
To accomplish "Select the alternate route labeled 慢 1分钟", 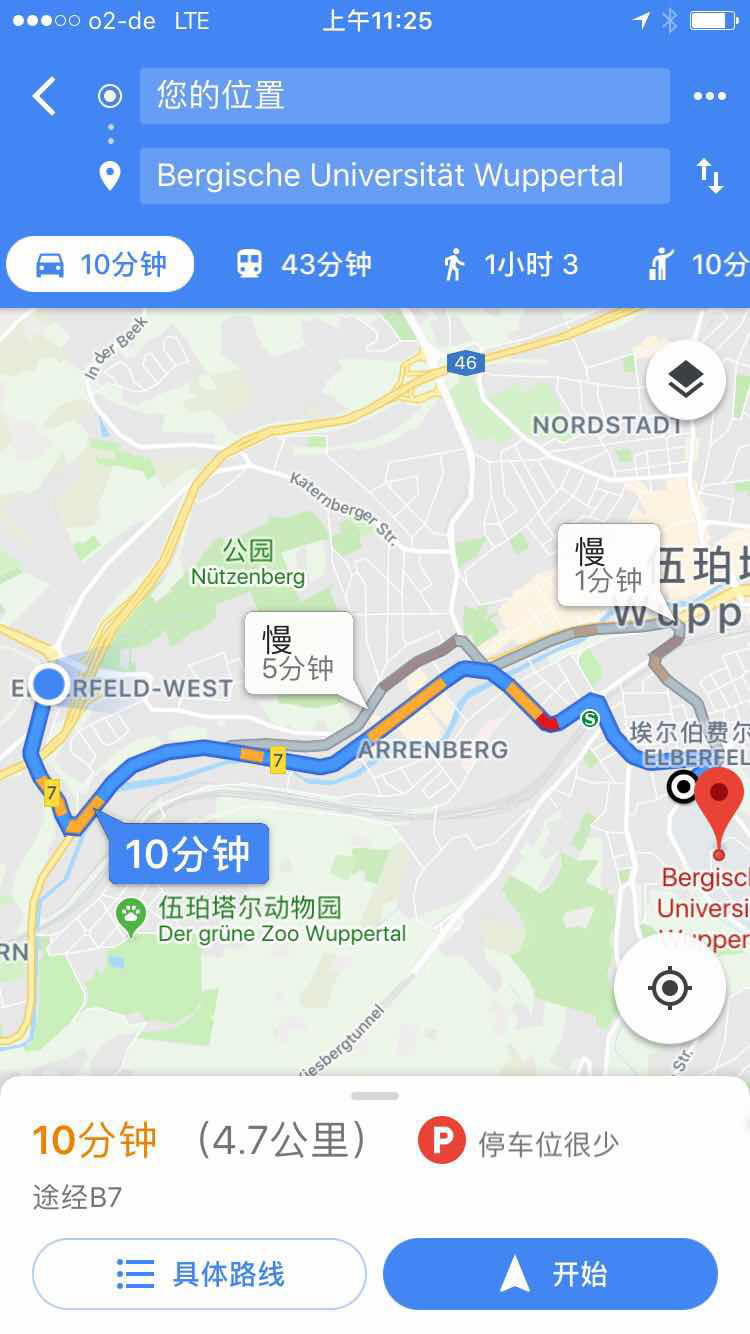I will click(x=608, y=565).
